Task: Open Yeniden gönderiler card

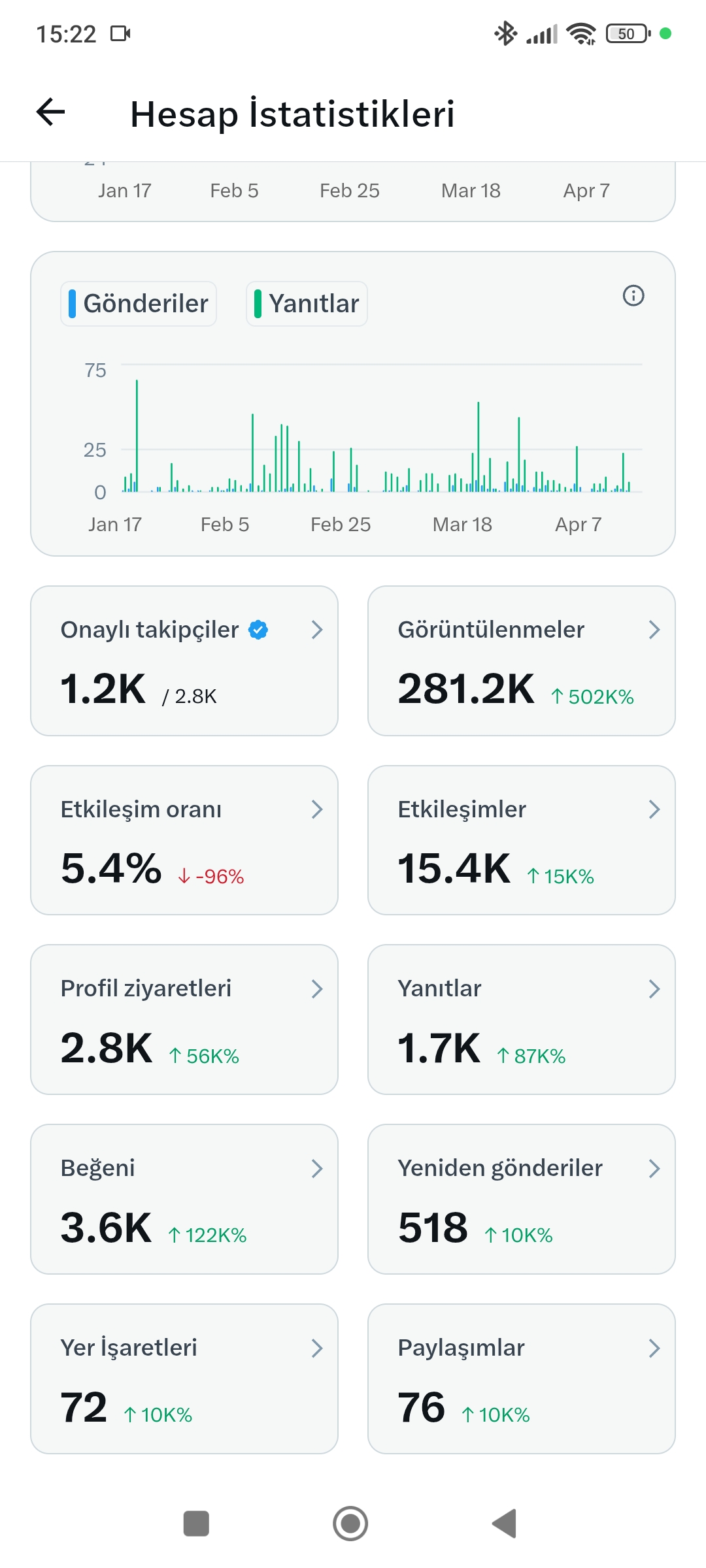Action: click(x=522, y=1199)
